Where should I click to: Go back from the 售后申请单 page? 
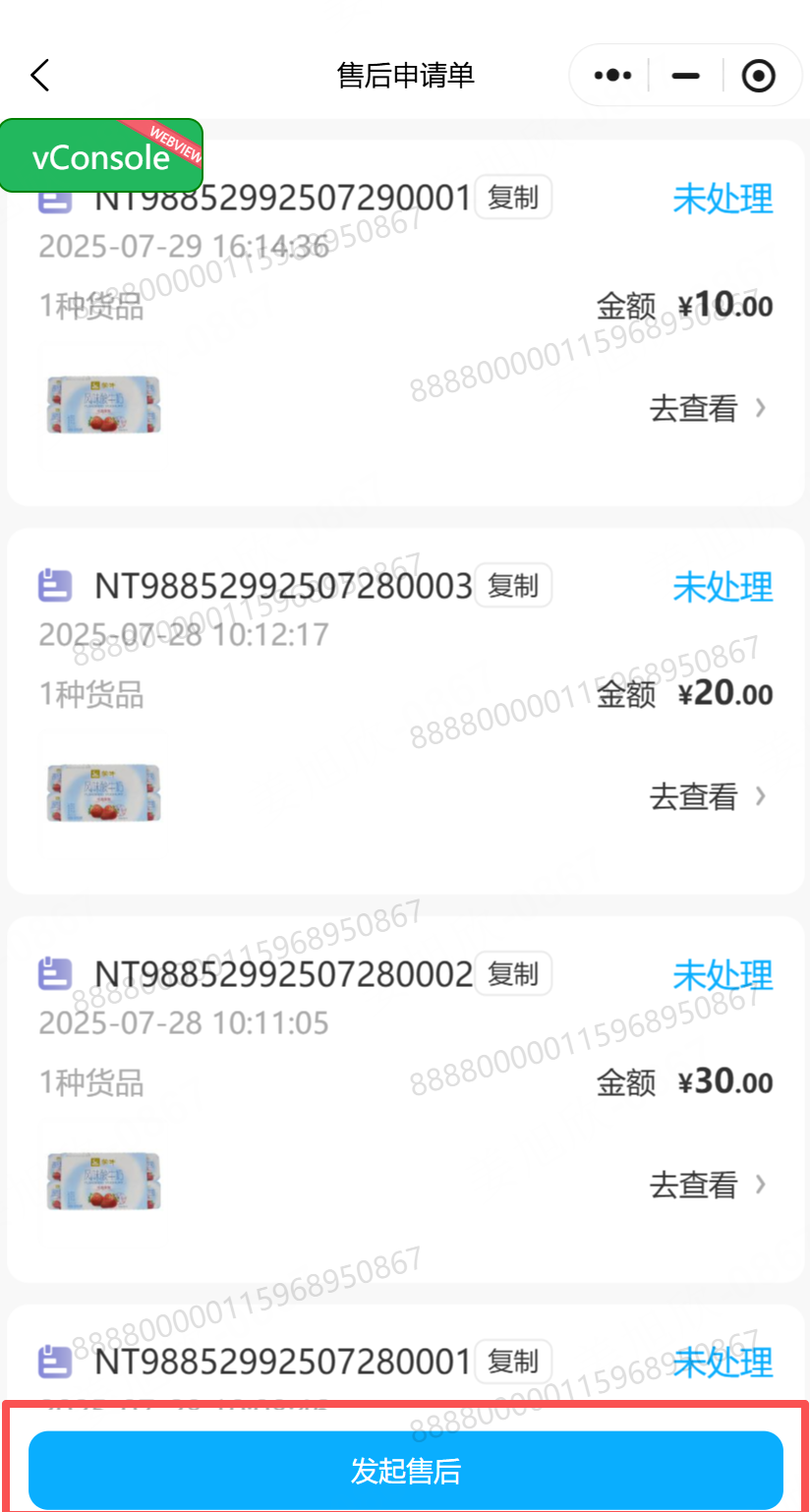pos(40,76)
